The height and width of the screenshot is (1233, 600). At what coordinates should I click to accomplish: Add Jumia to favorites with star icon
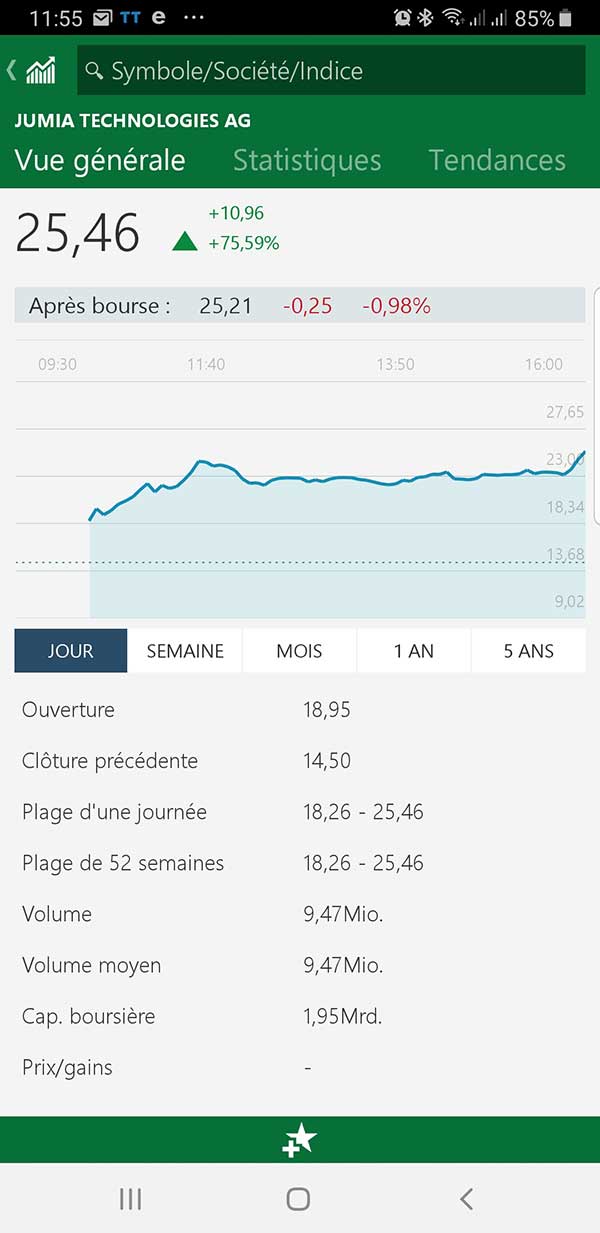click(x=300, y=1140)
